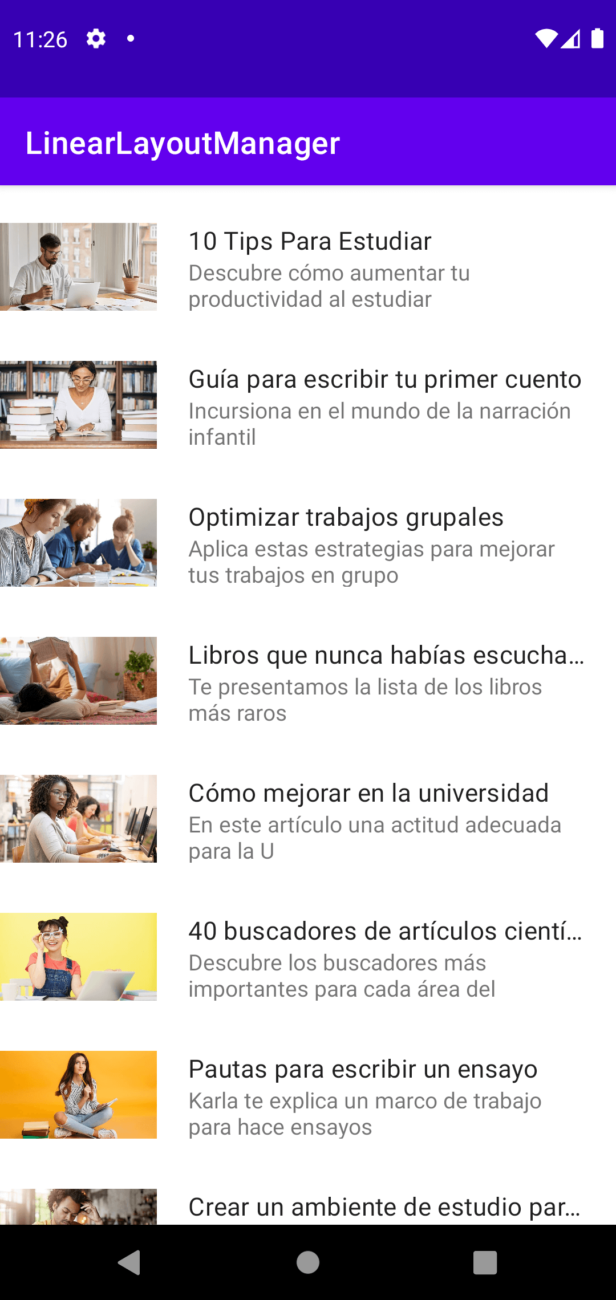Screen dimensions: 616x1300
Task: Open the article 10 Tips Para Estudiar
Action: [x=308, y=267]
